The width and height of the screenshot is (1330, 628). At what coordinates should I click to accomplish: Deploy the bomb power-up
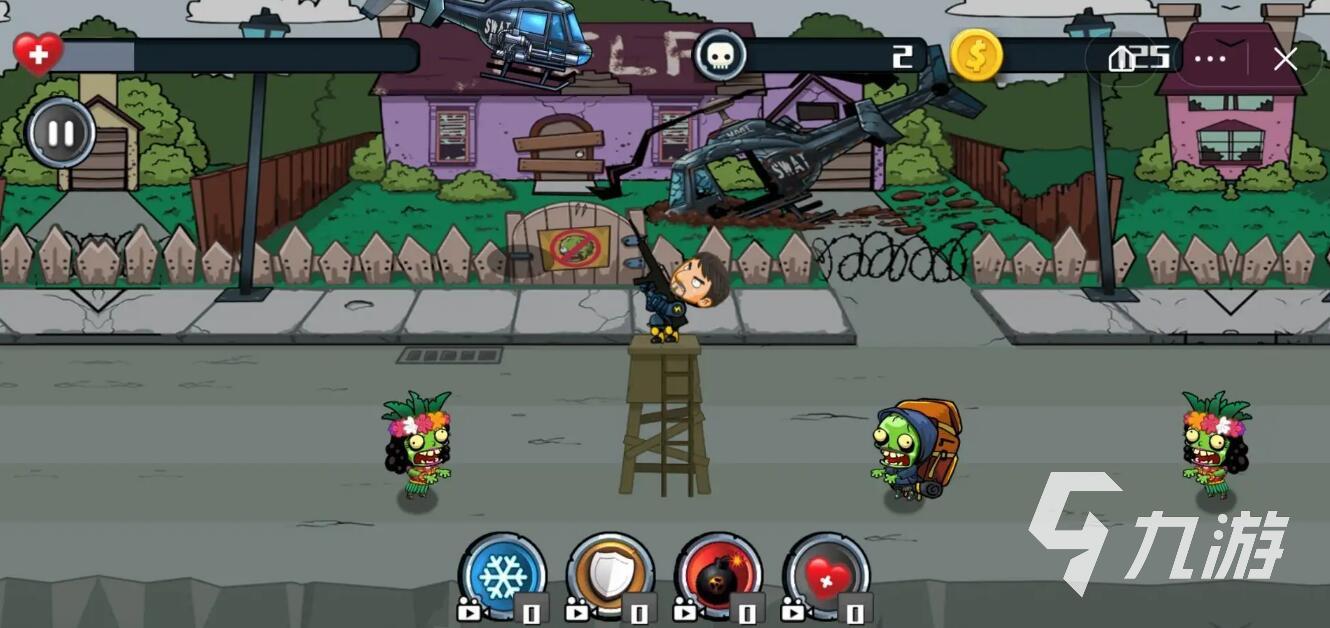coord(718,577)
